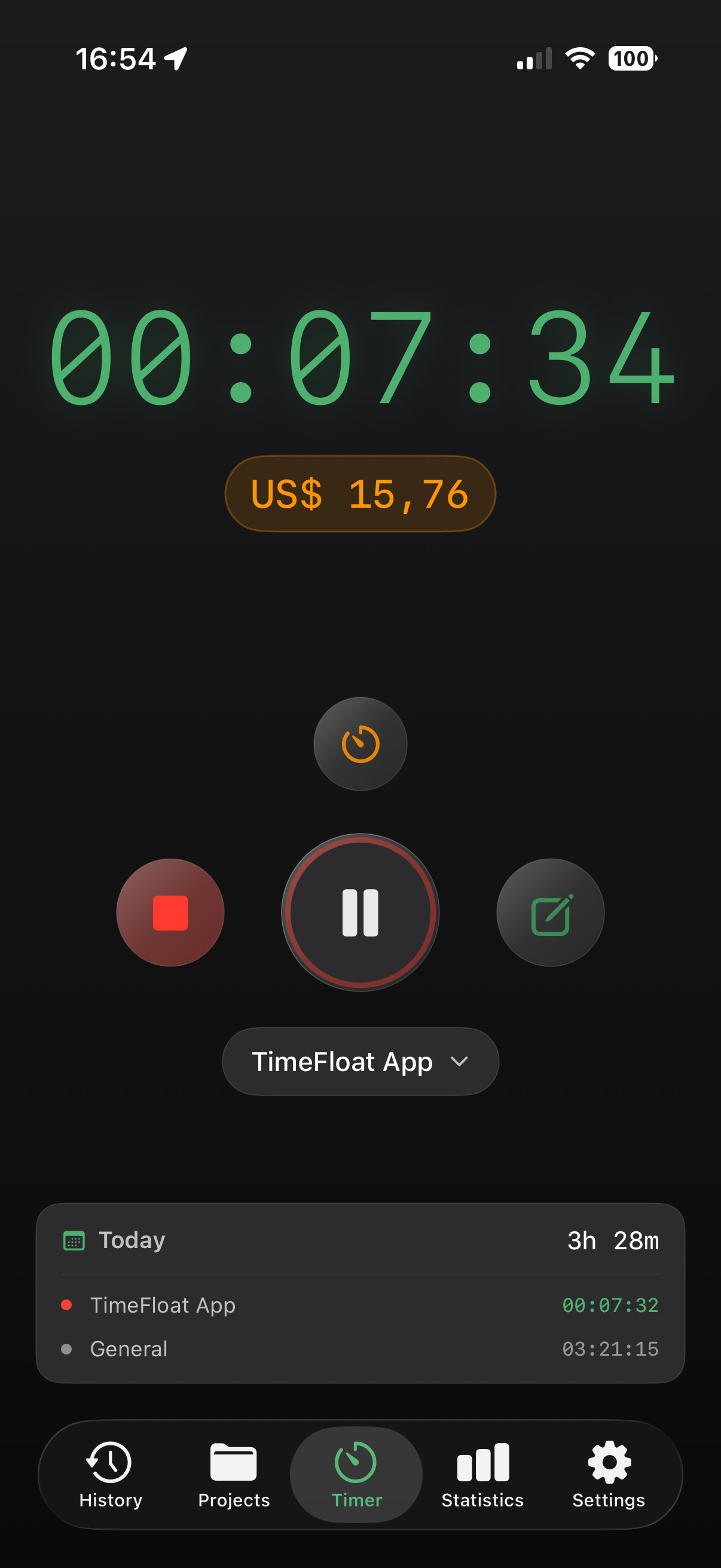Open the TimeFloat App project selector
This screenshot has height=1568, width=721.
click(359, 1061)
